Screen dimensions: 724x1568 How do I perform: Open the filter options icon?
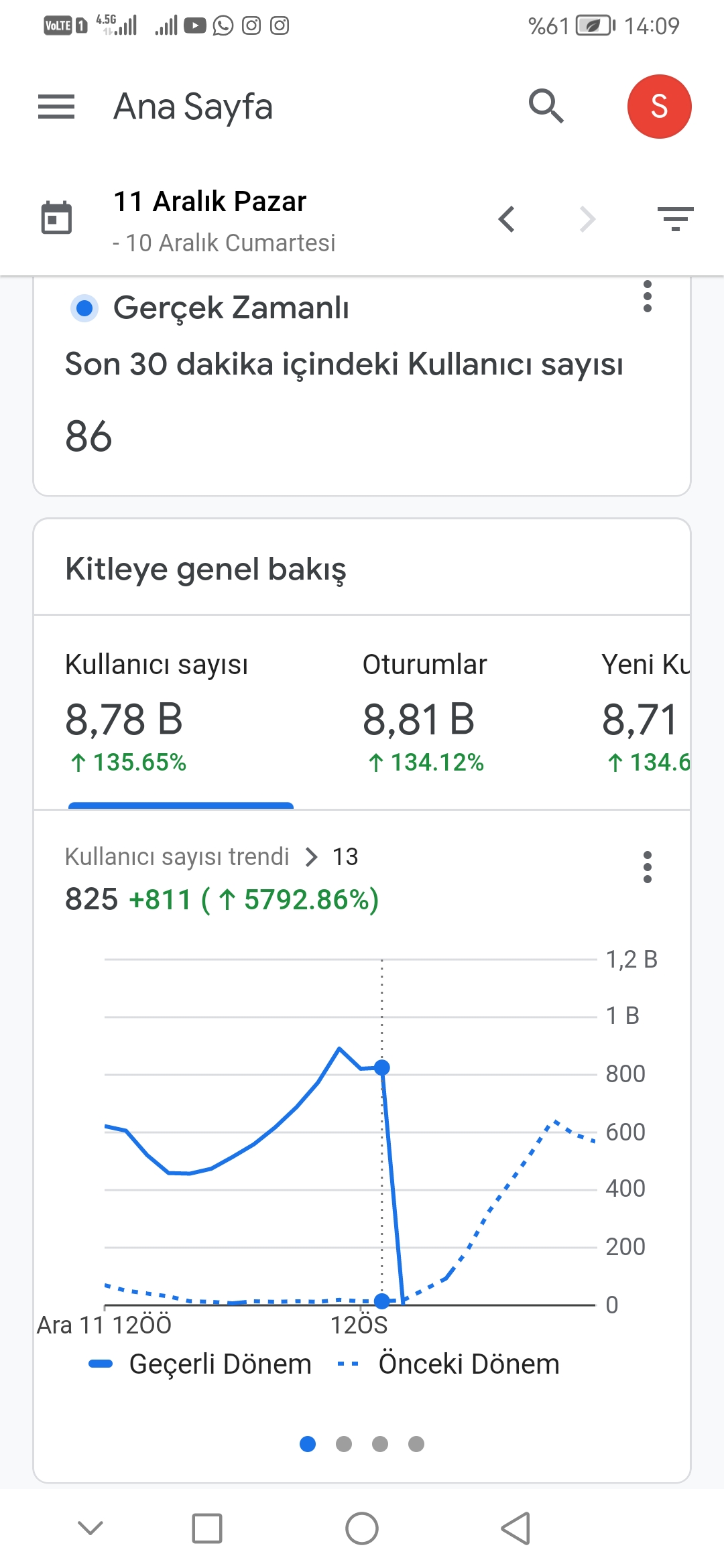(675, 219)
